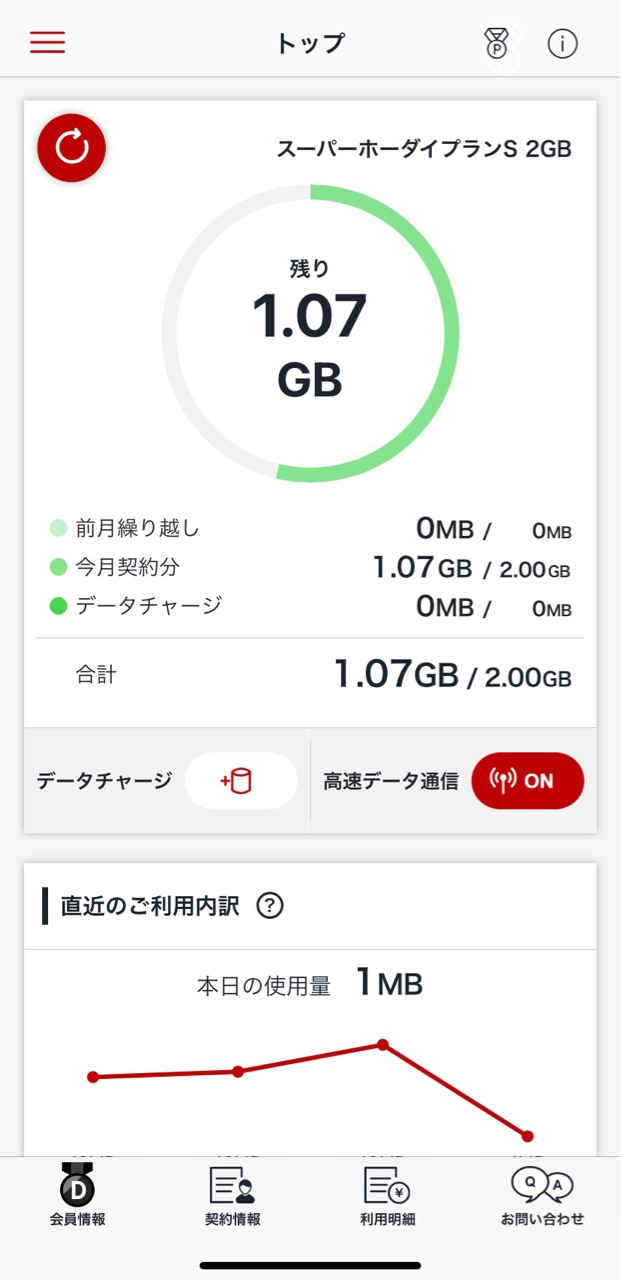This screenshot has width=621, height=1280.
Task: Open the hamburger menu
Action: pos(47,43)
